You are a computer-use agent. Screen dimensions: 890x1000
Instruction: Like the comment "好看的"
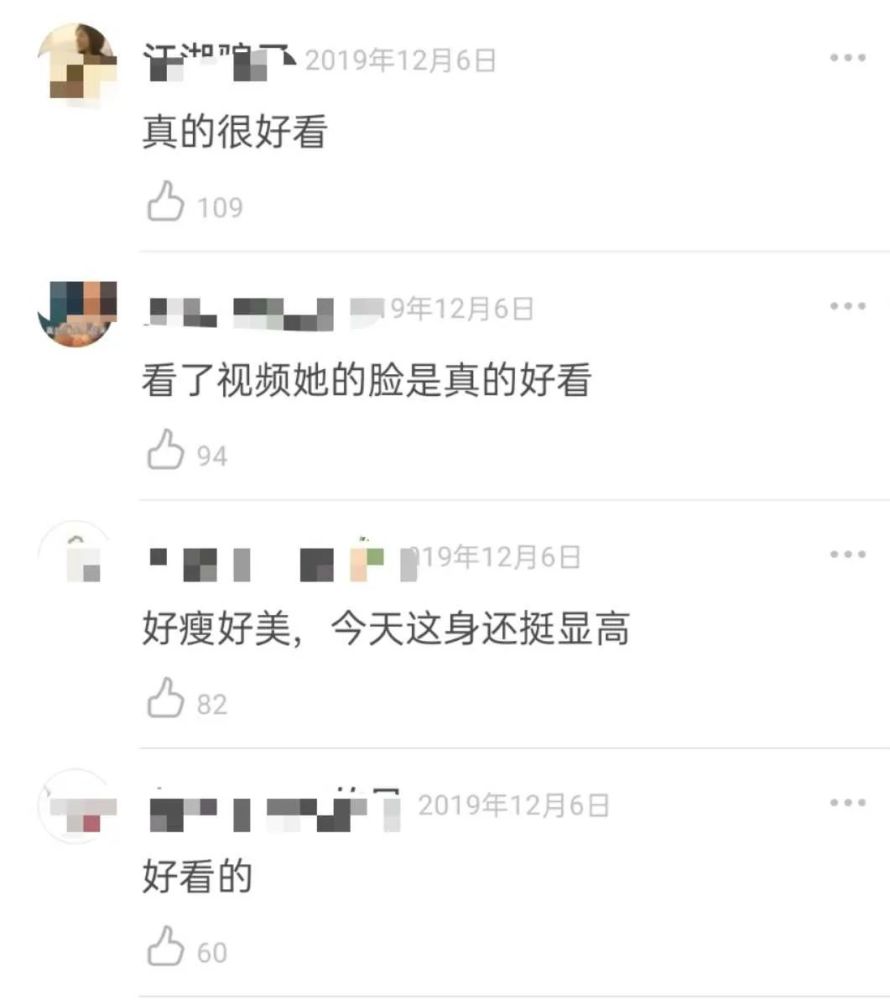coord(166,950)
